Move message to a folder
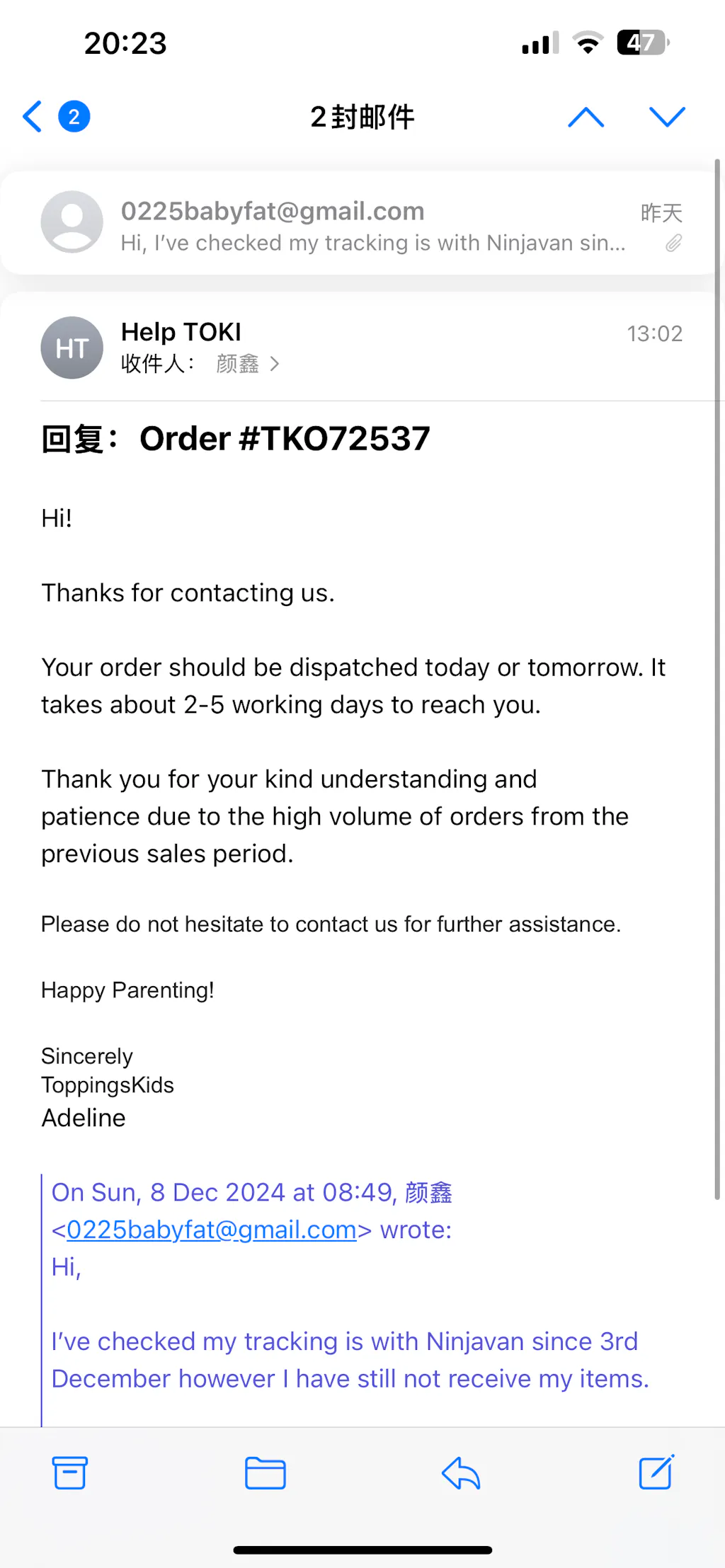This screenshot has height=1568, width=725. point(266,1472)
